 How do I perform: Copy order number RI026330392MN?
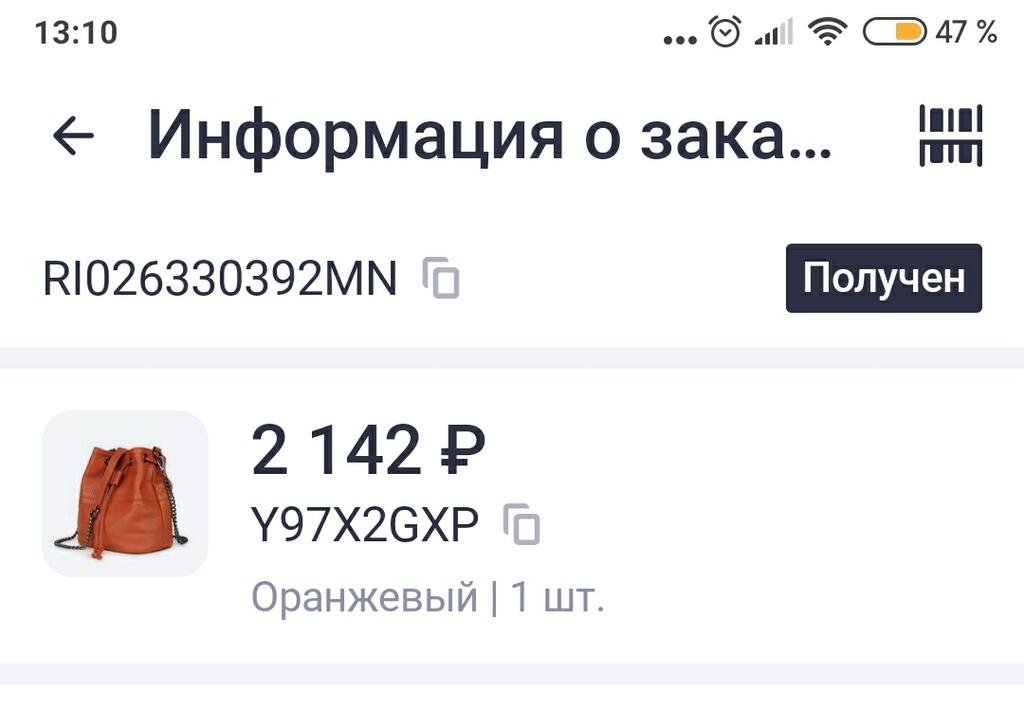pyautogui.click(x=441, y=278)
